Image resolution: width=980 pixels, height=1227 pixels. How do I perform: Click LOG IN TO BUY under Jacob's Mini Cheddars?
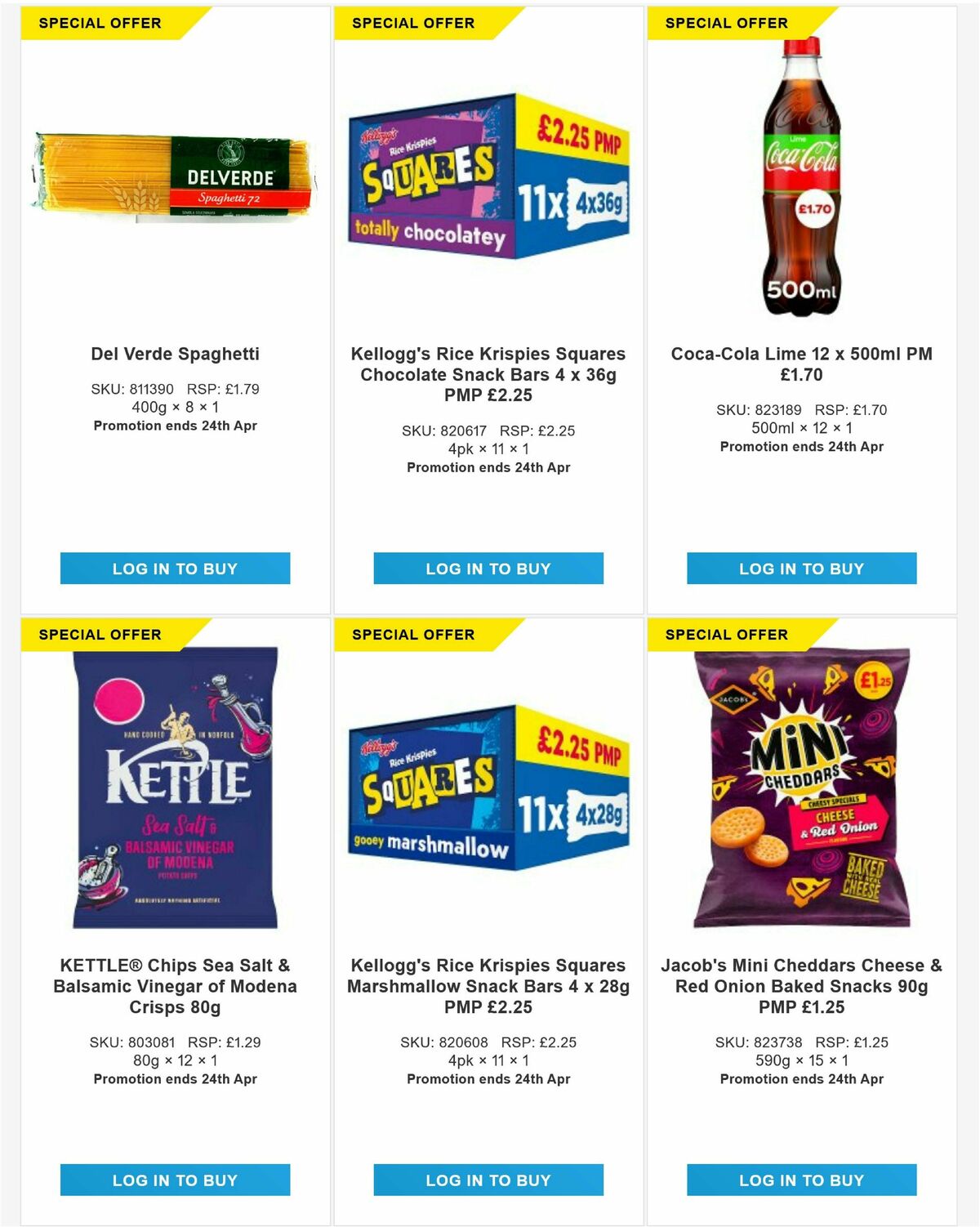click(x=801, y=1180)
